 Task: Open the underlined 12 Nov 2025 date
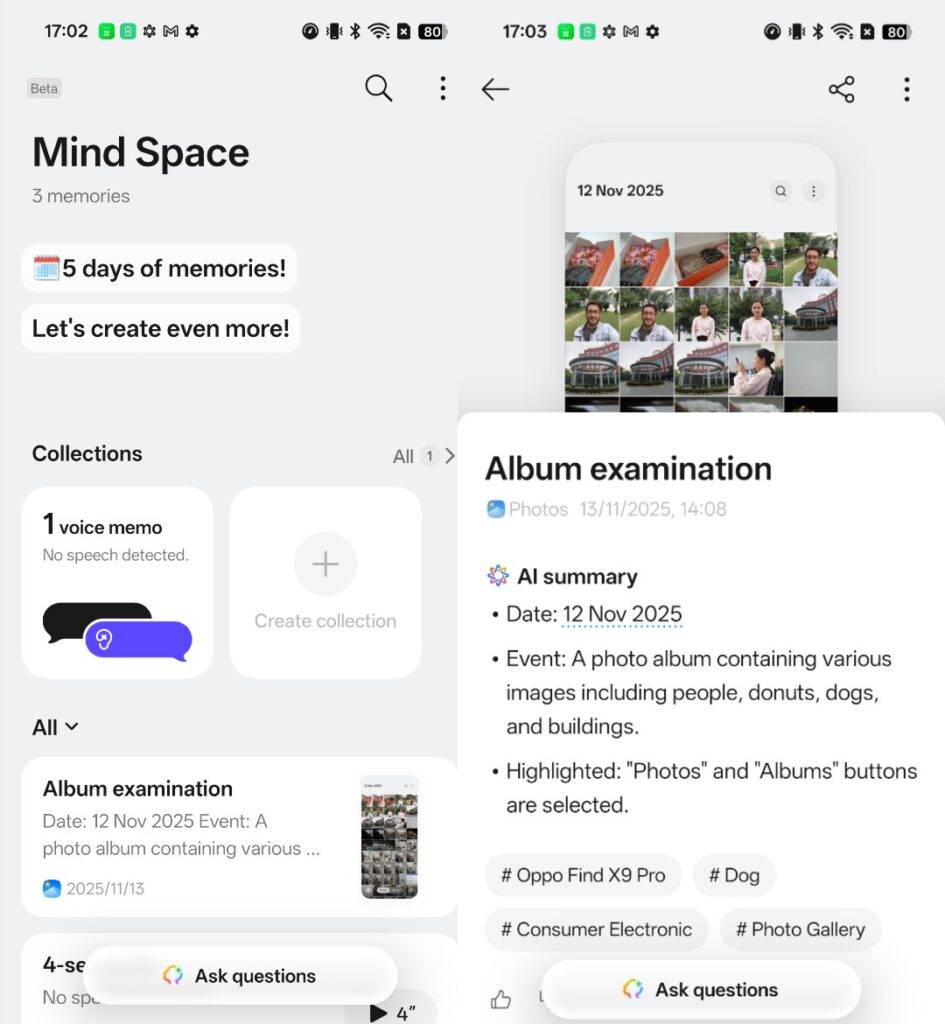point(622,614)
